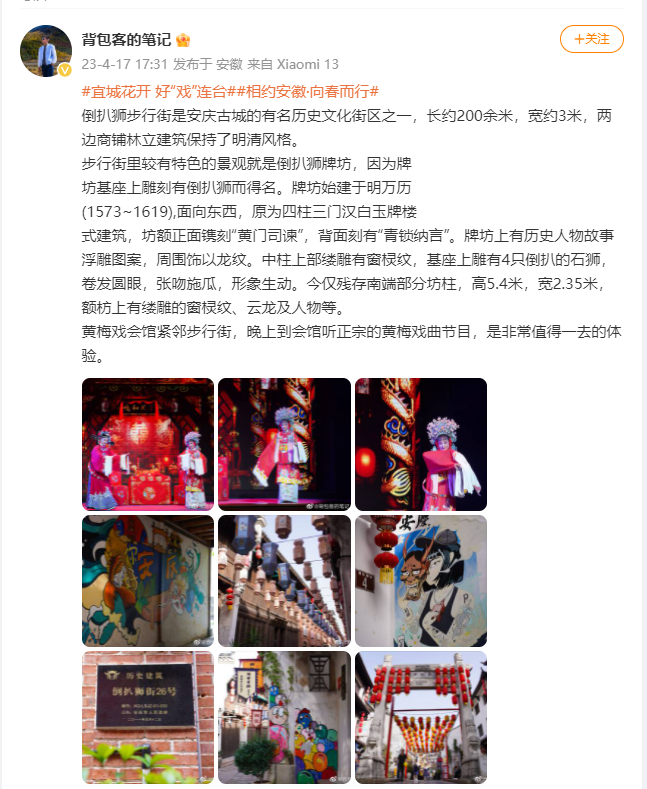View photo of performer with long white sleeves
Screen dimensions: 647x789
(x=284, y=444)
